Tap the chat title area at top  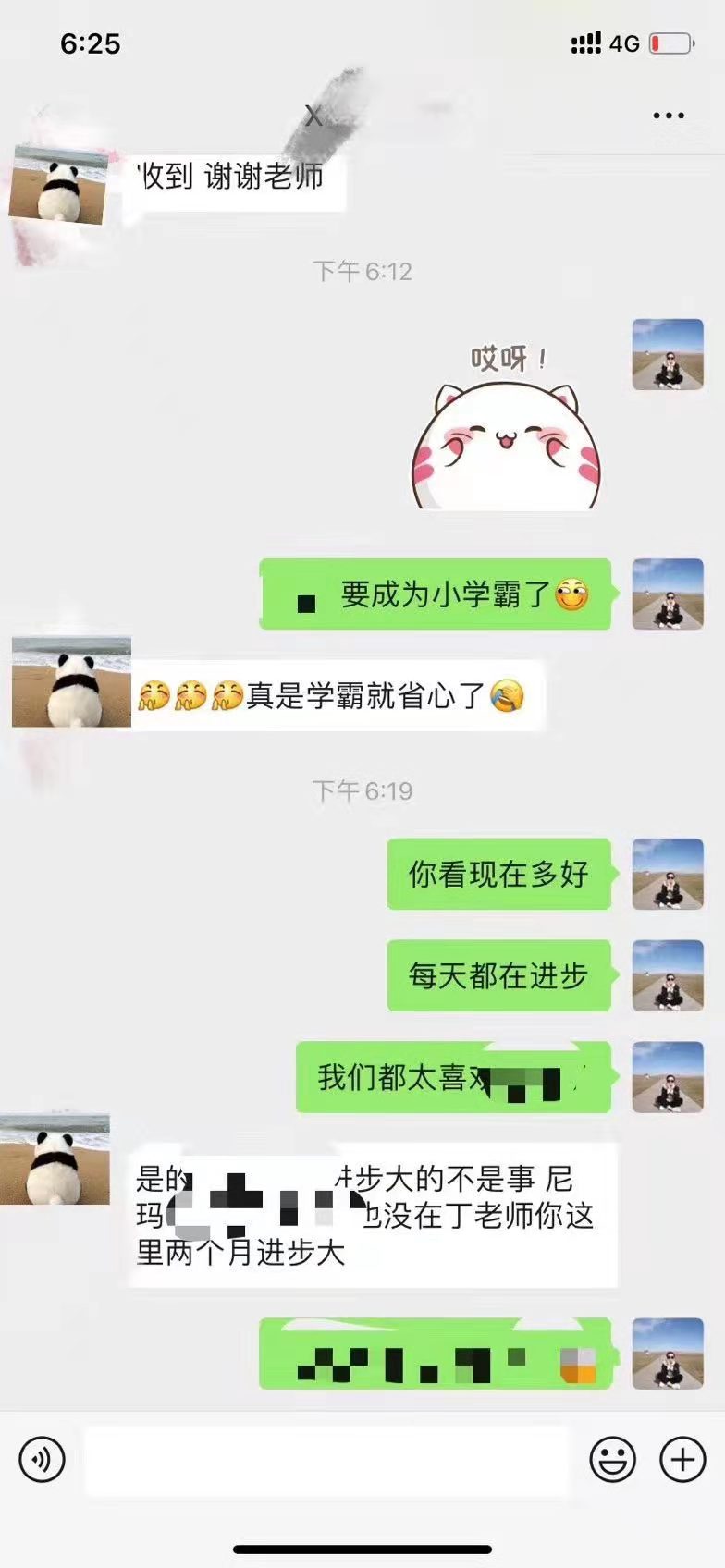314,115
